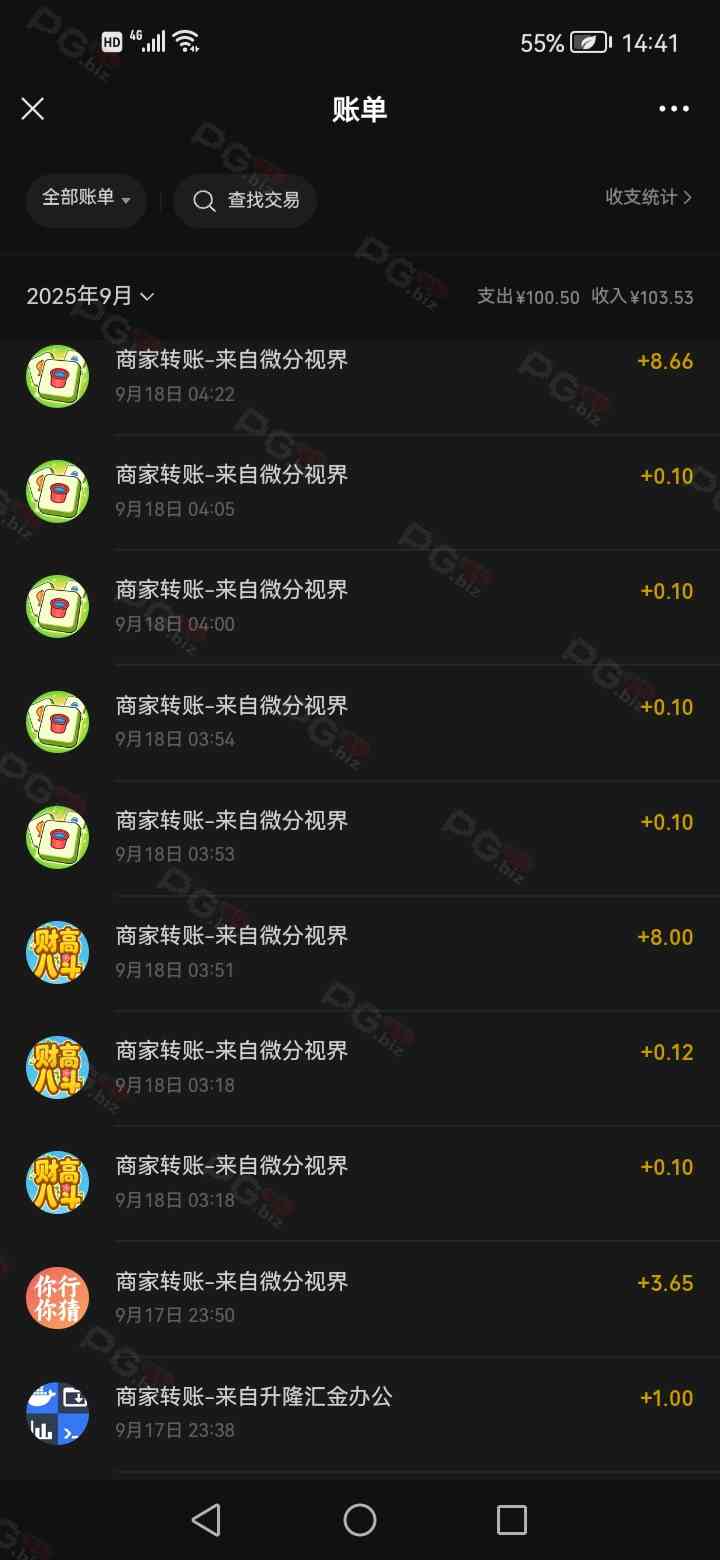View the transaction from 9月18日 04:05
720x1560 pixels.
(x=400, y=491)
